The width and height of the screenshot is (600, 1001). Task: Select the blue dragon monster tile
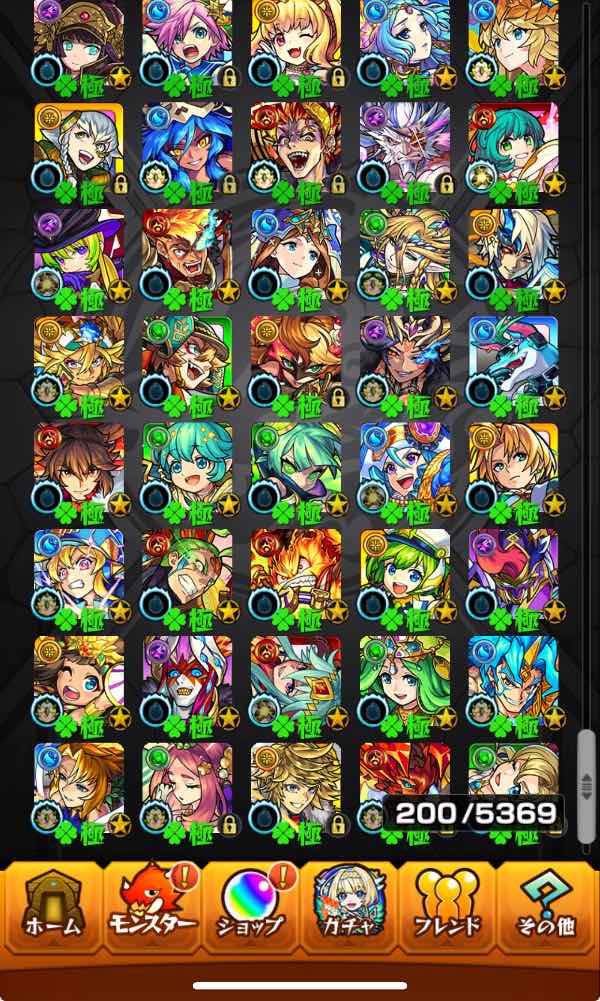point(513,360)
